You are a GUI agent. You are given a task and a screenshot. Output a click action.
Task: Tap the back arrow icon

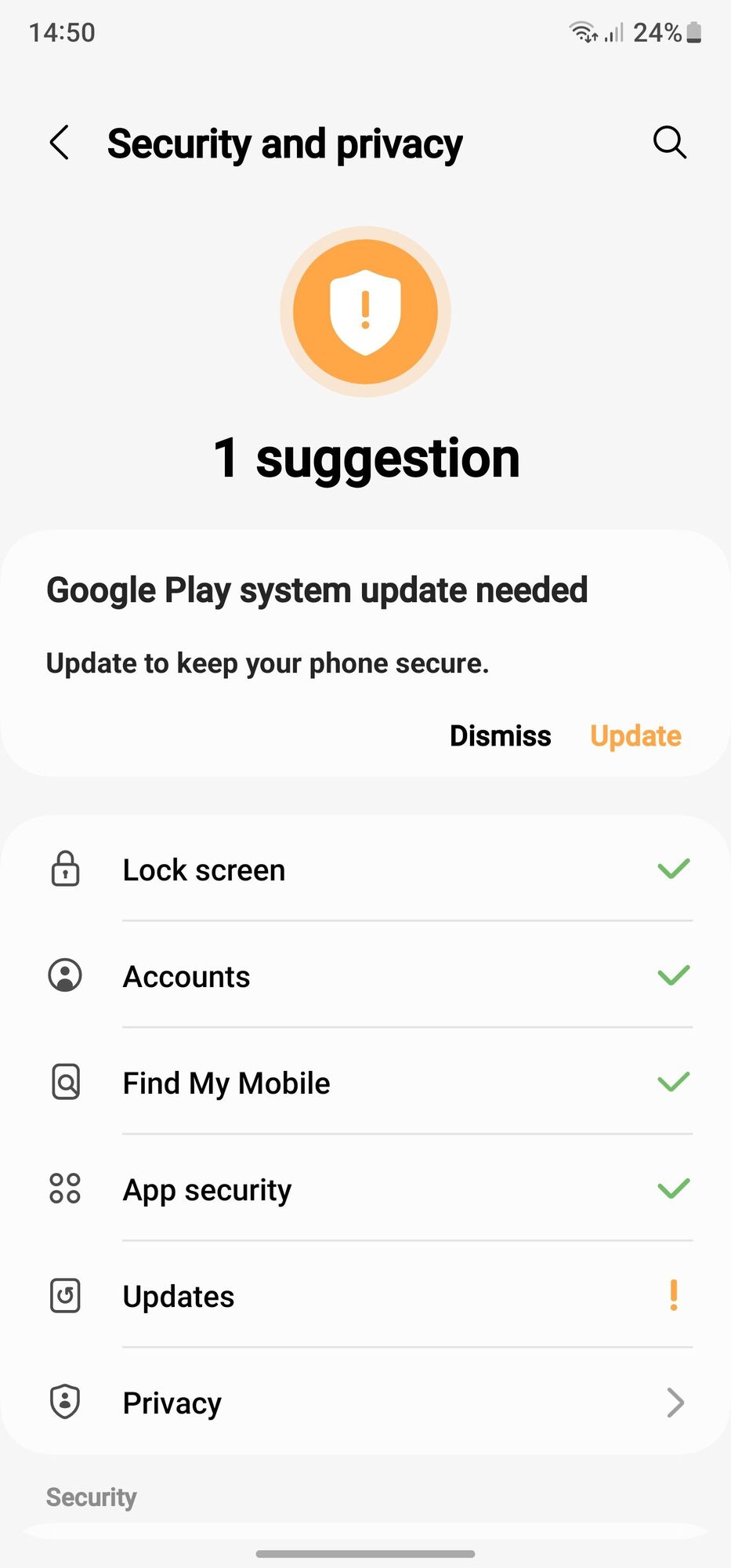tap(60, 143)
